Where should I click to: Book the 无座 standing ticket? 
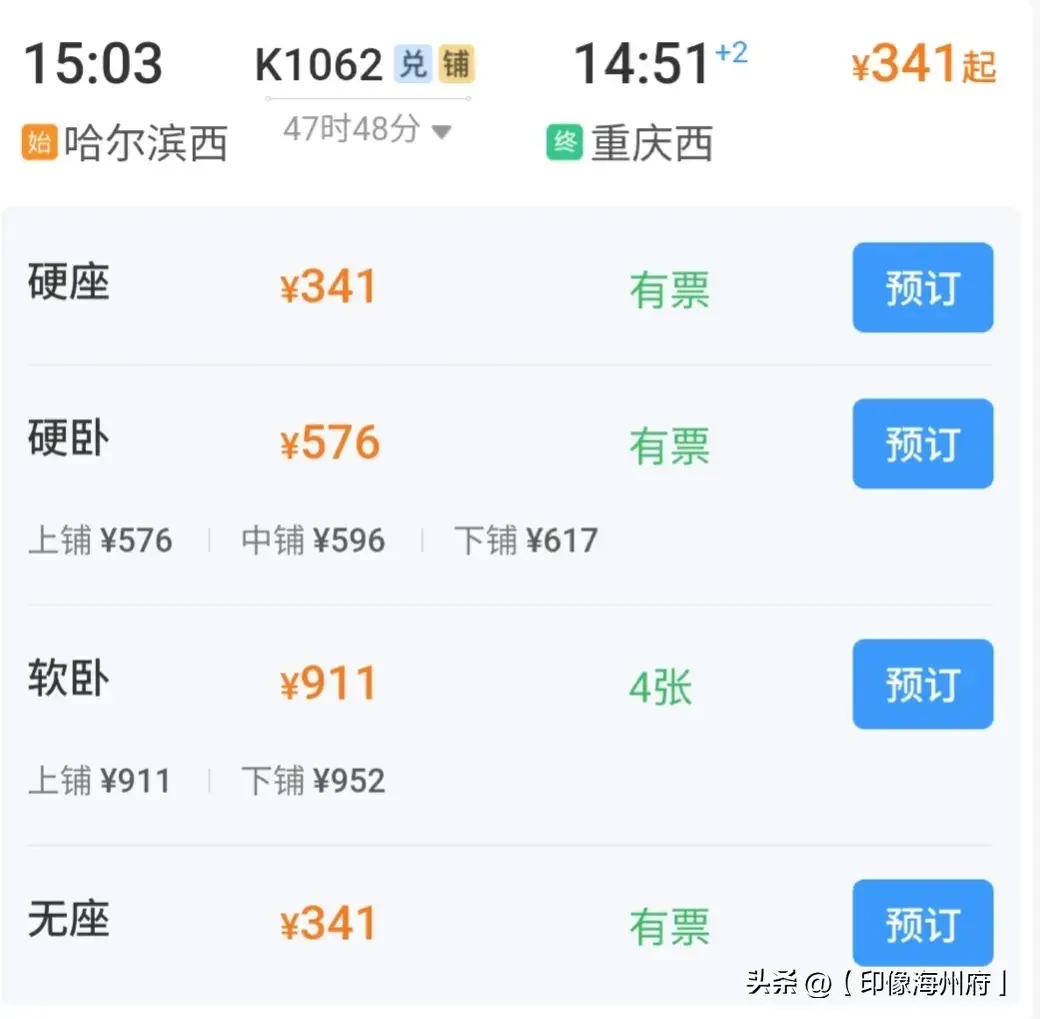(922, 923)
